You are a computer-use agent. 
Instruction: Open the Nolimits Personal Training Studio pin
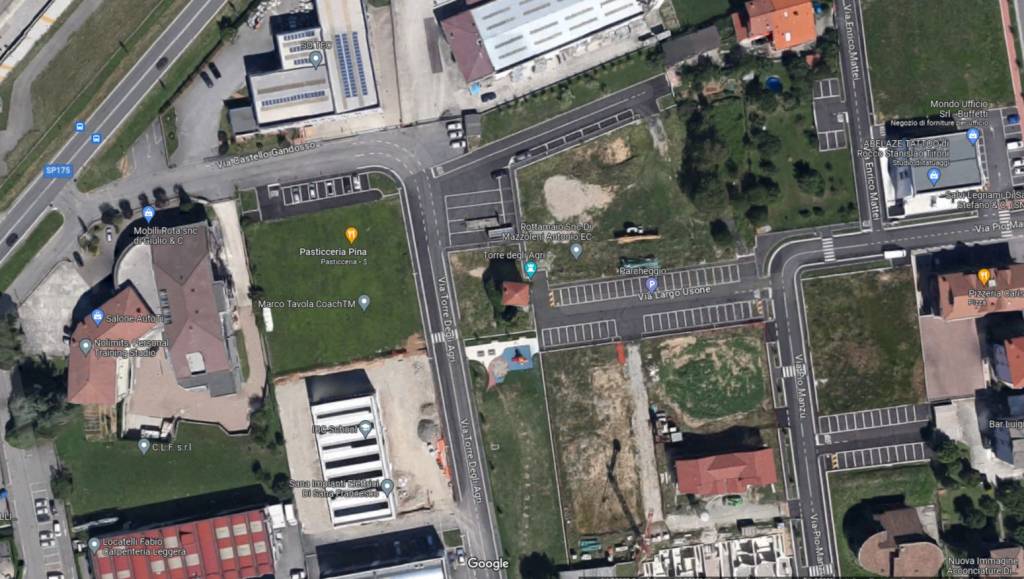86,346
